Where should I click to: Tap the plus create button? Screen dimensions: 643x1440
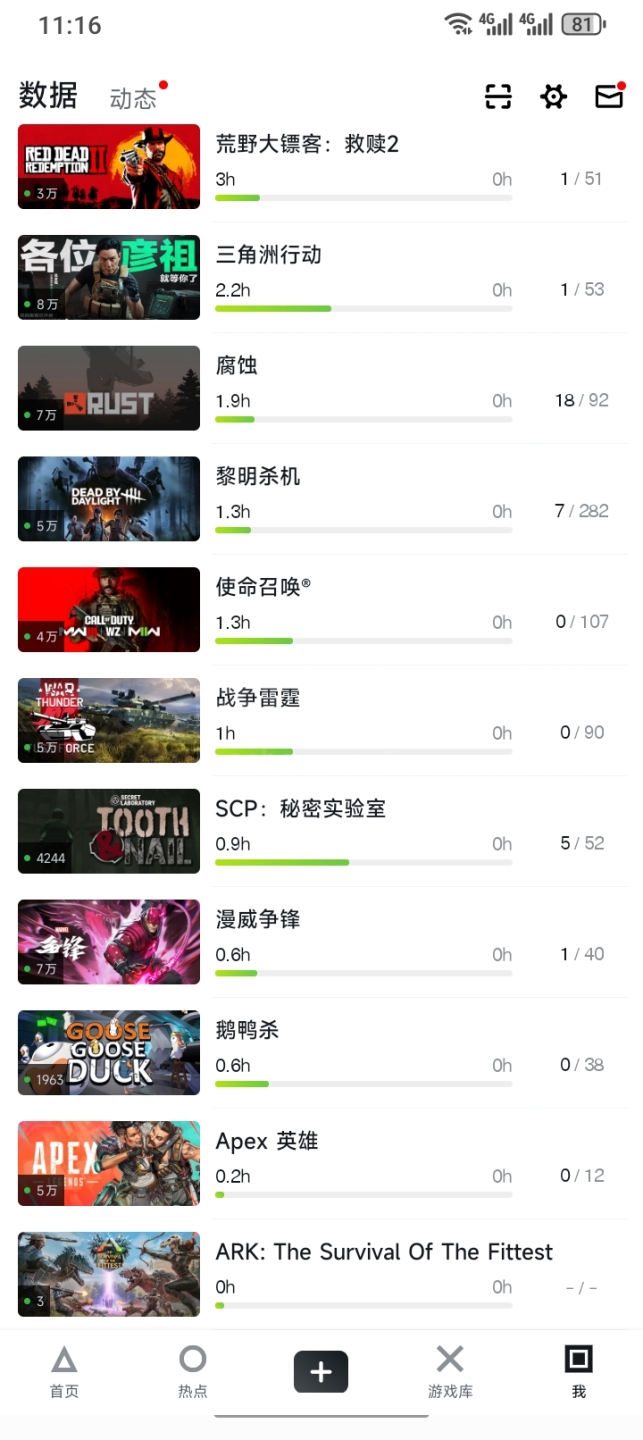click(x=320, y=1371)
